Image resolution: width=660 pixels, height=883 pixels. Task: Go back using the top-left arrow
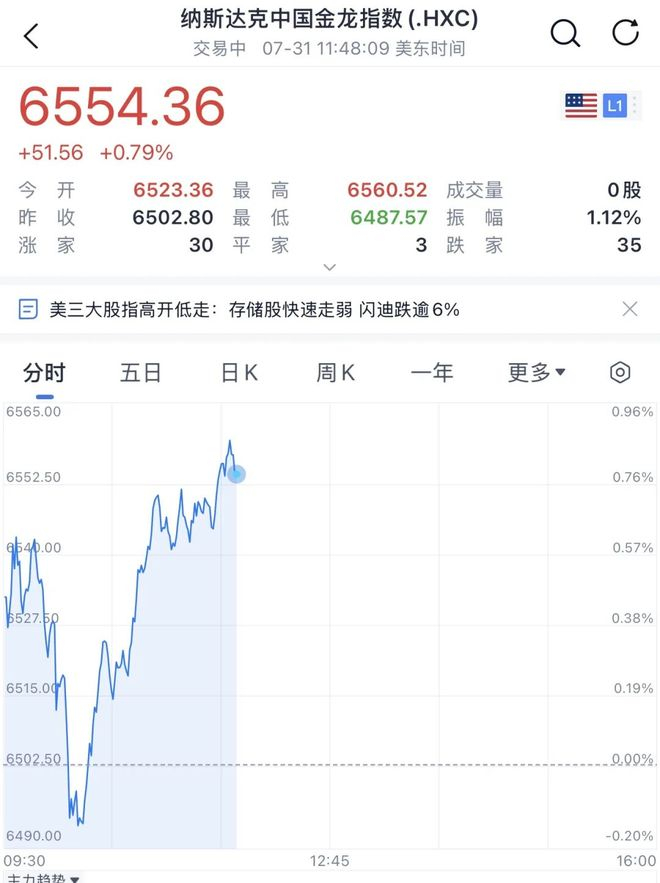[31, 35]
